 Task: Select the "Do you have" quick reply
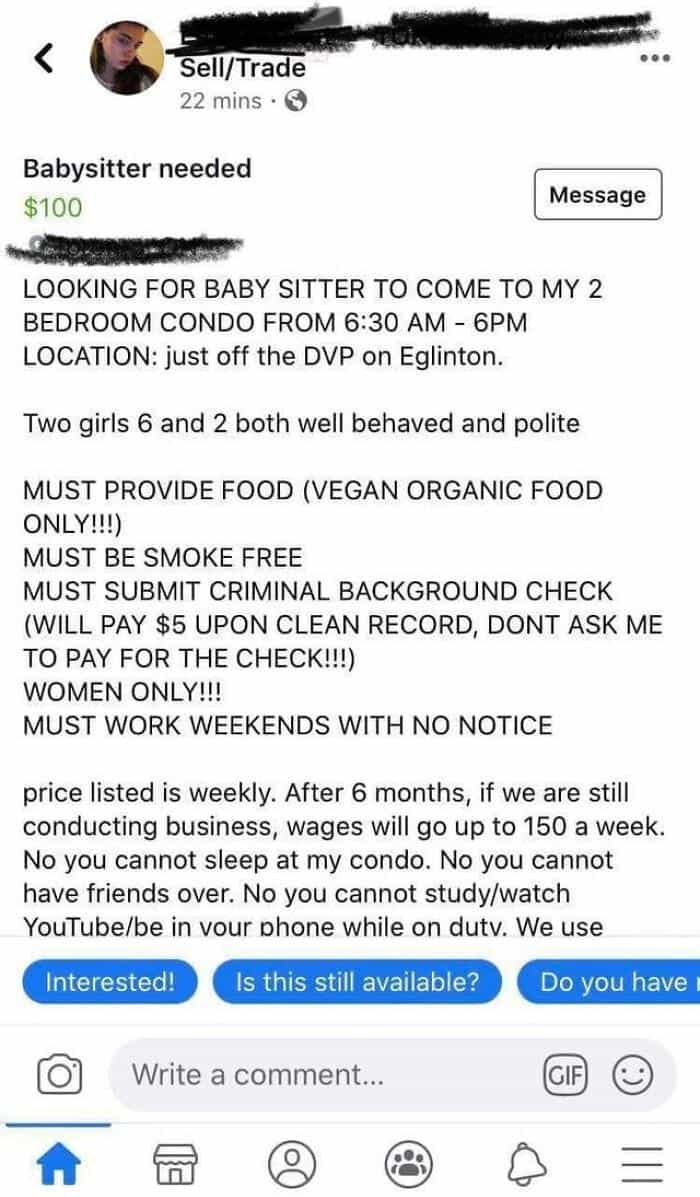click(610, 982)
